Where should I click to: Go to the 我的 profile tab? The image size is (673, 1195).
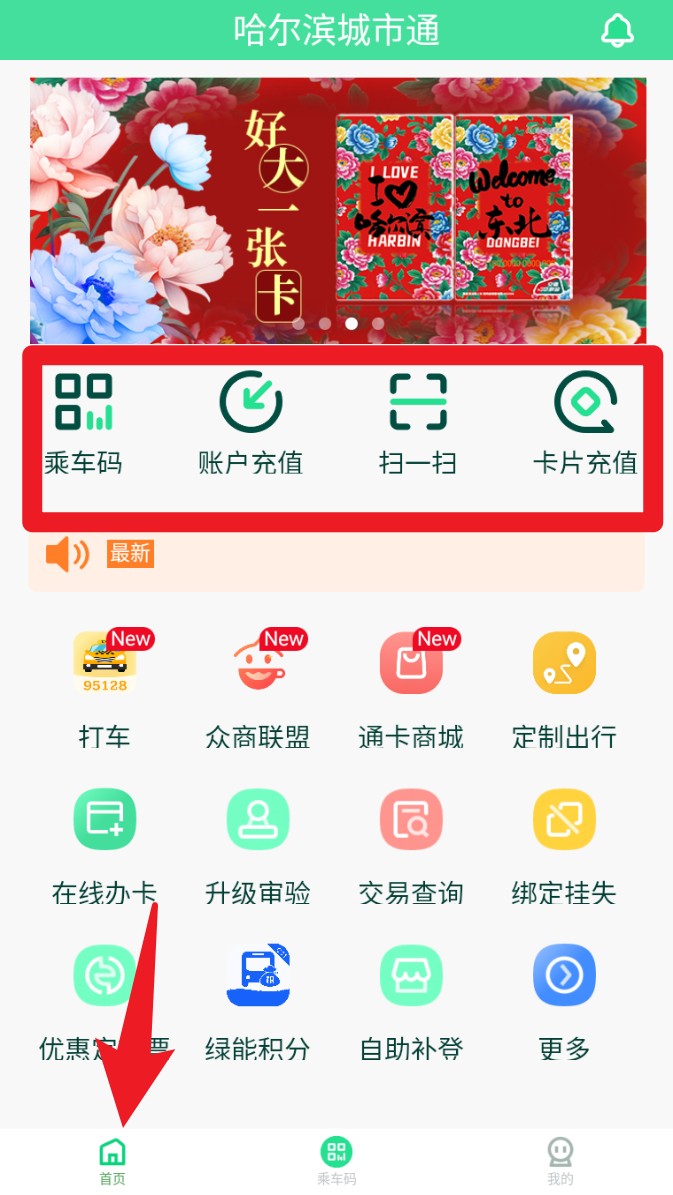tap(560, 1161)
